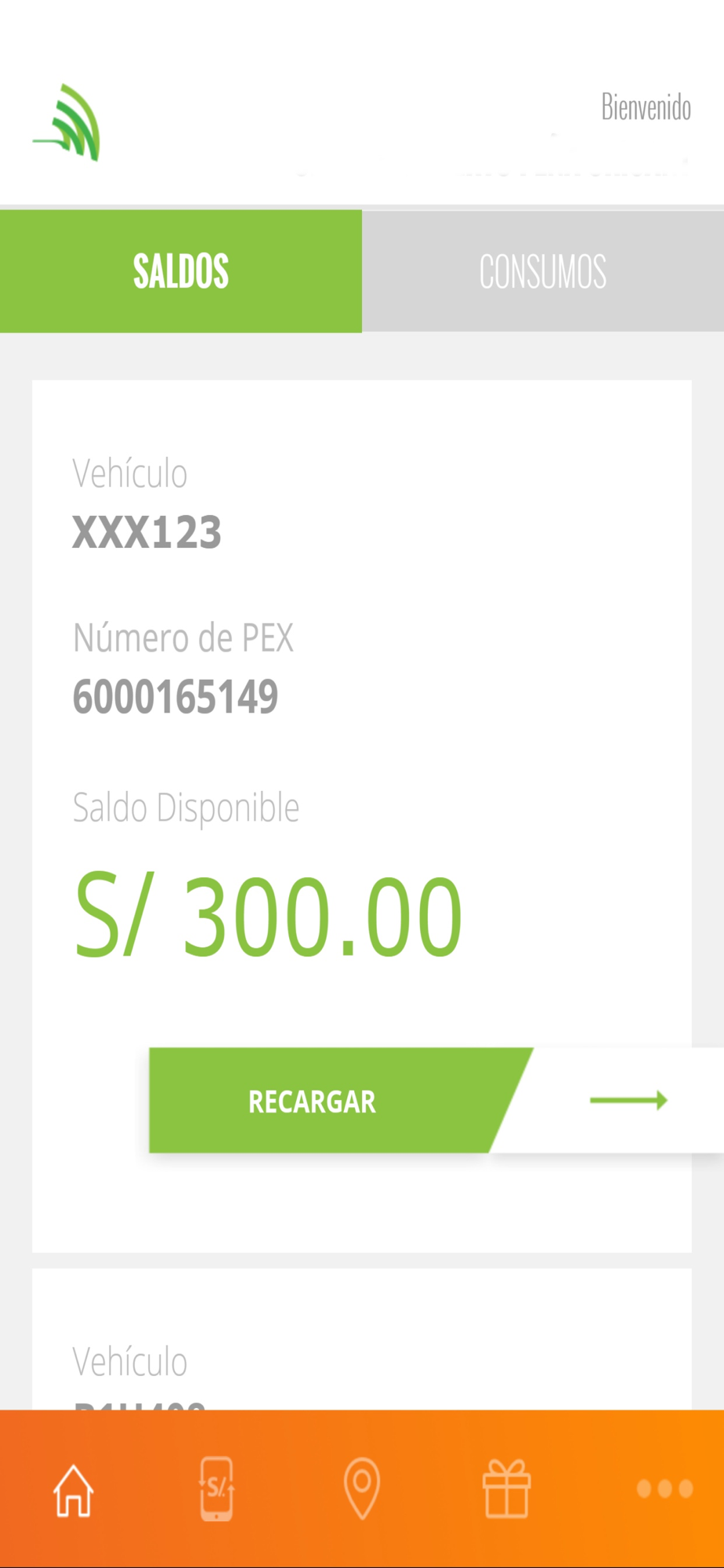Switch to the Consumos tab
The width and height of the screenshot is (724, 1568).
(x=542, y=271)
